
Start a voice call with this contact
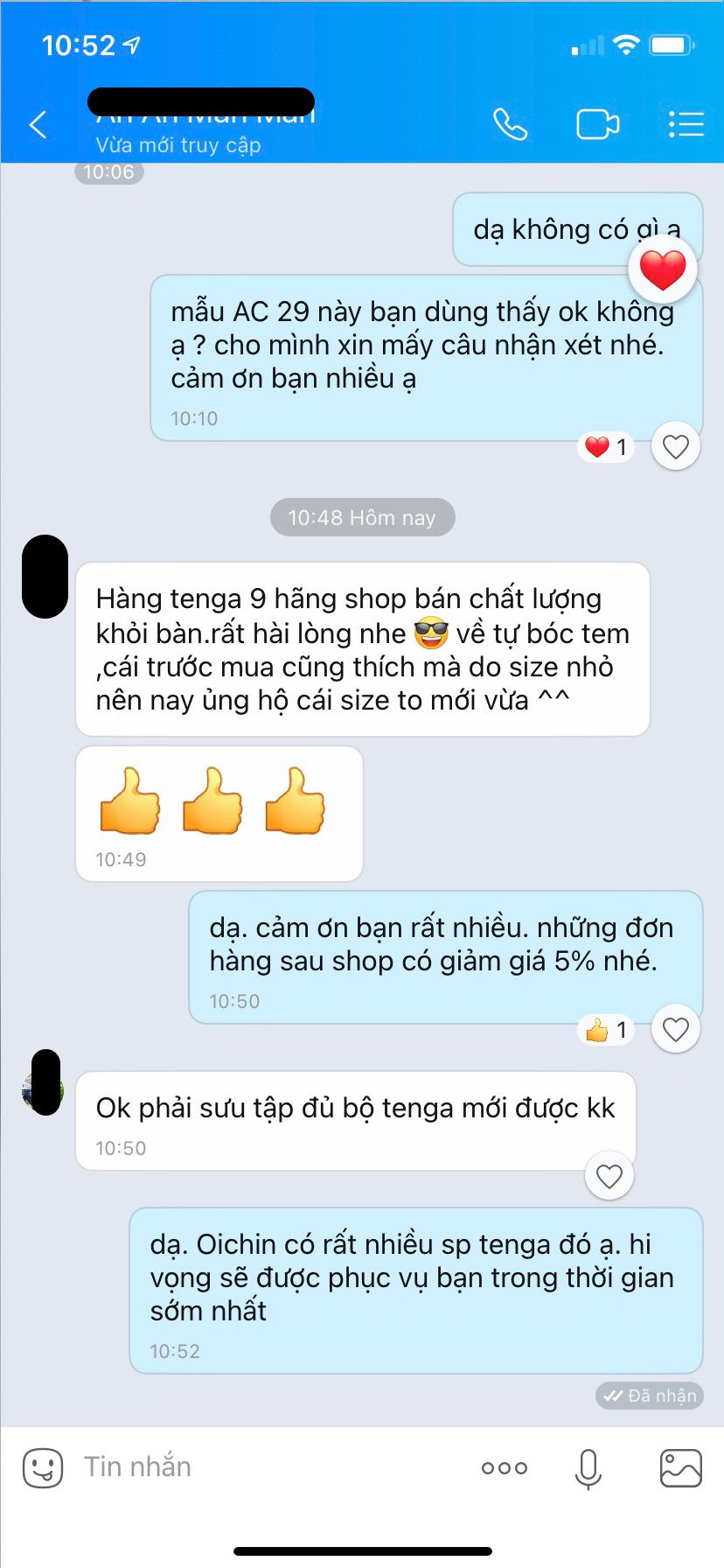(510, 124)
